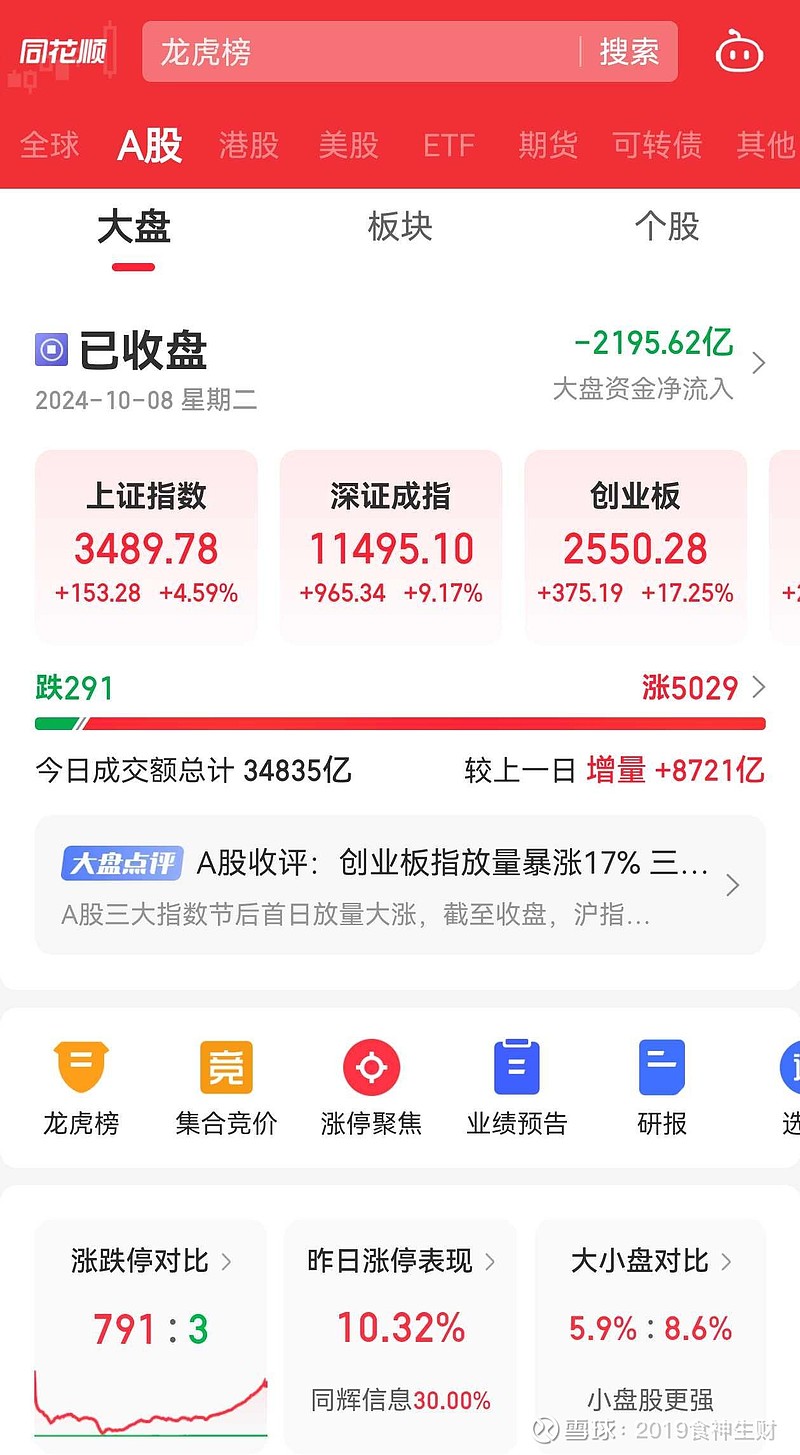This screenshot has height=1455, width=800.
Task: Open the 龙虎榜 feature icon
Action: click(82, 1070)
